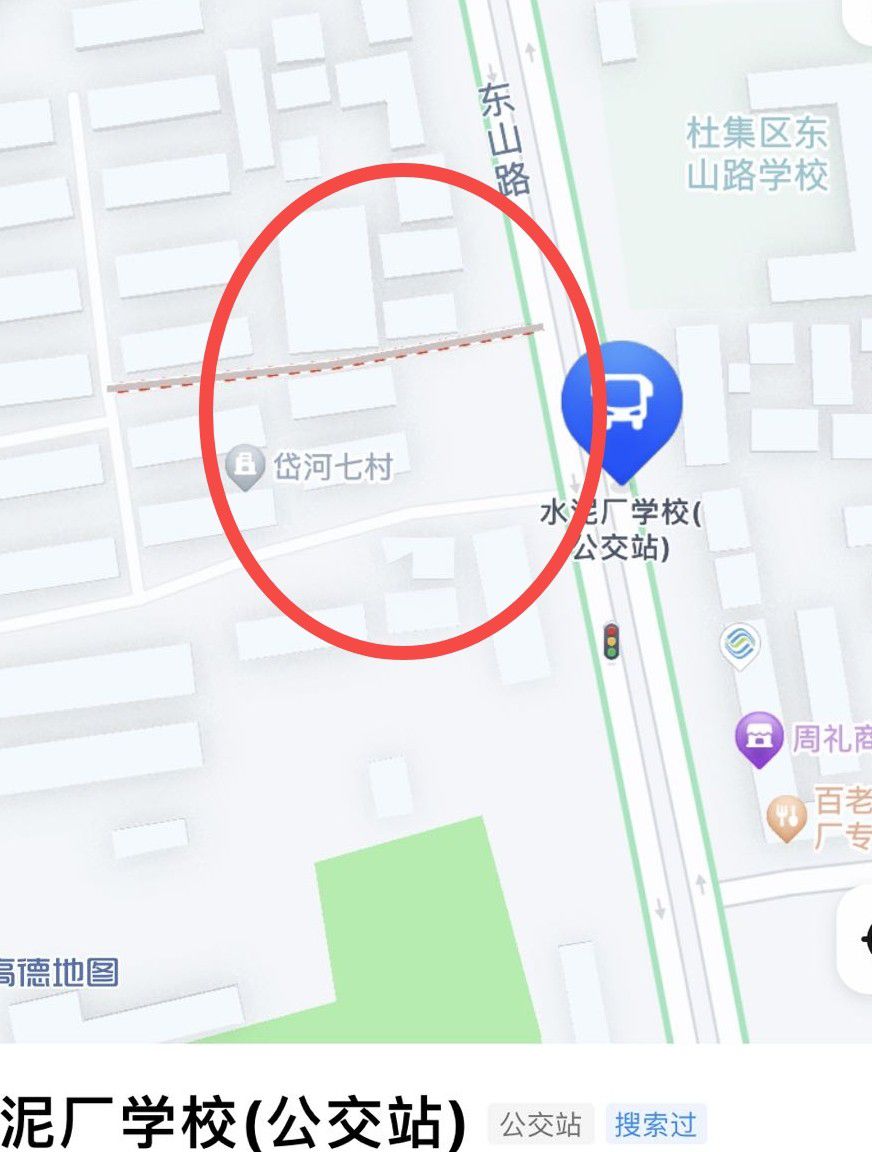Select the 杜集区东山路学校 map label
The width and height of the screenshot is (872, 1152).
tap(757, 154)
